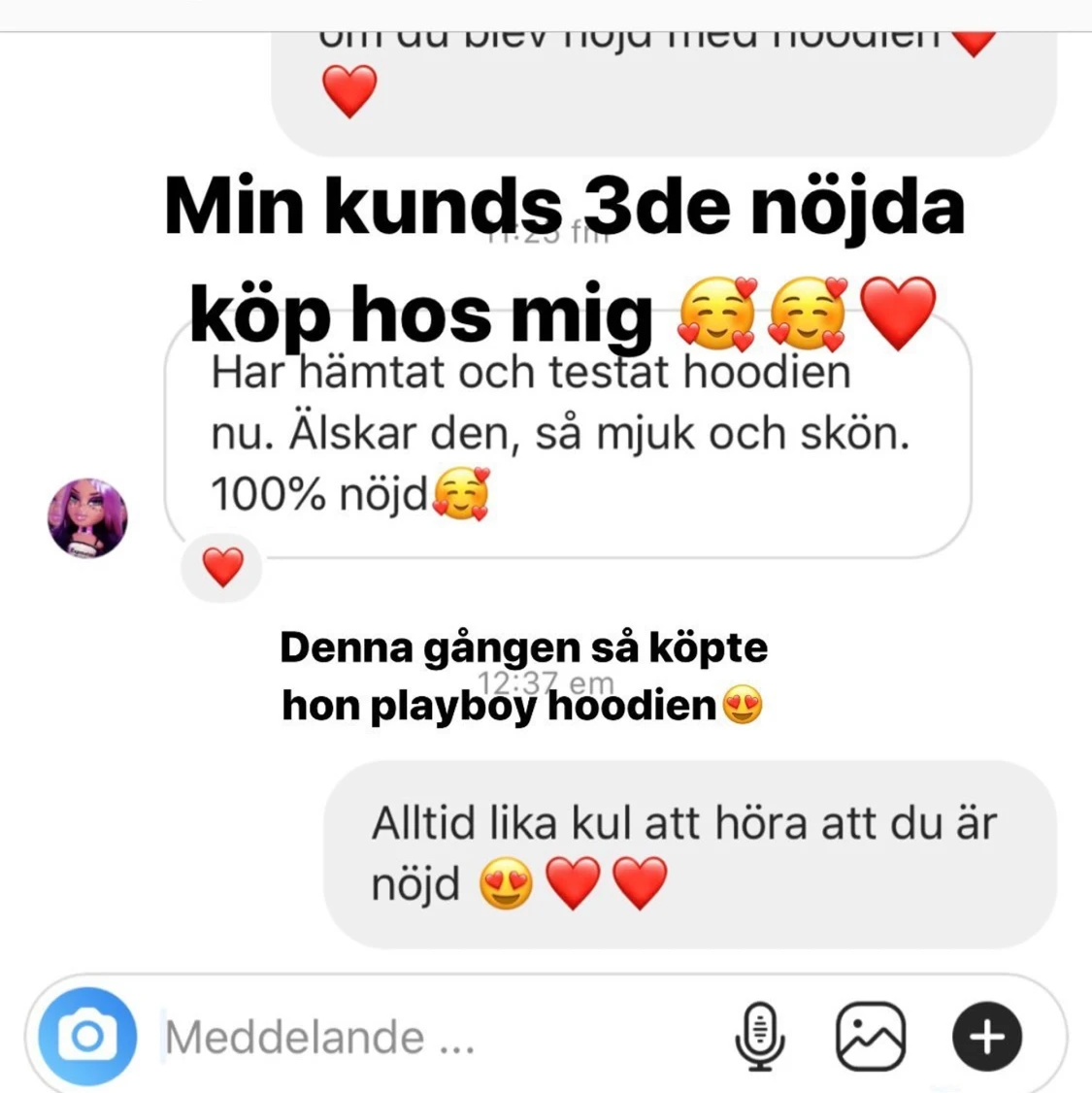This screenshot has width=1092, height=1093.
Task: Tap the plus icon for more message options
Action: pos(986,1035)
